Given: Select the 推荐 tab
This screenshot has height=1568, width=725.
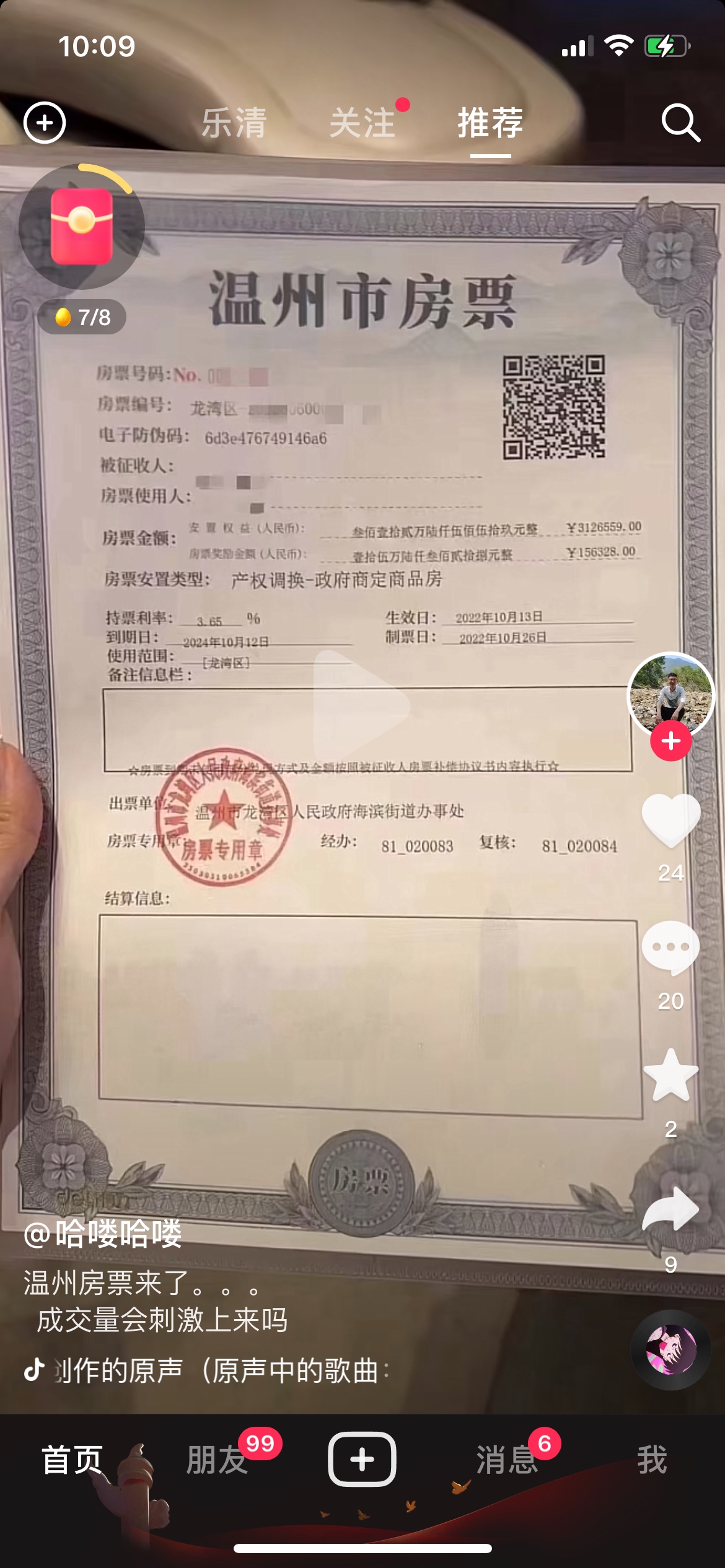Looking at the screenshot, I should click(x=490, y=123).
